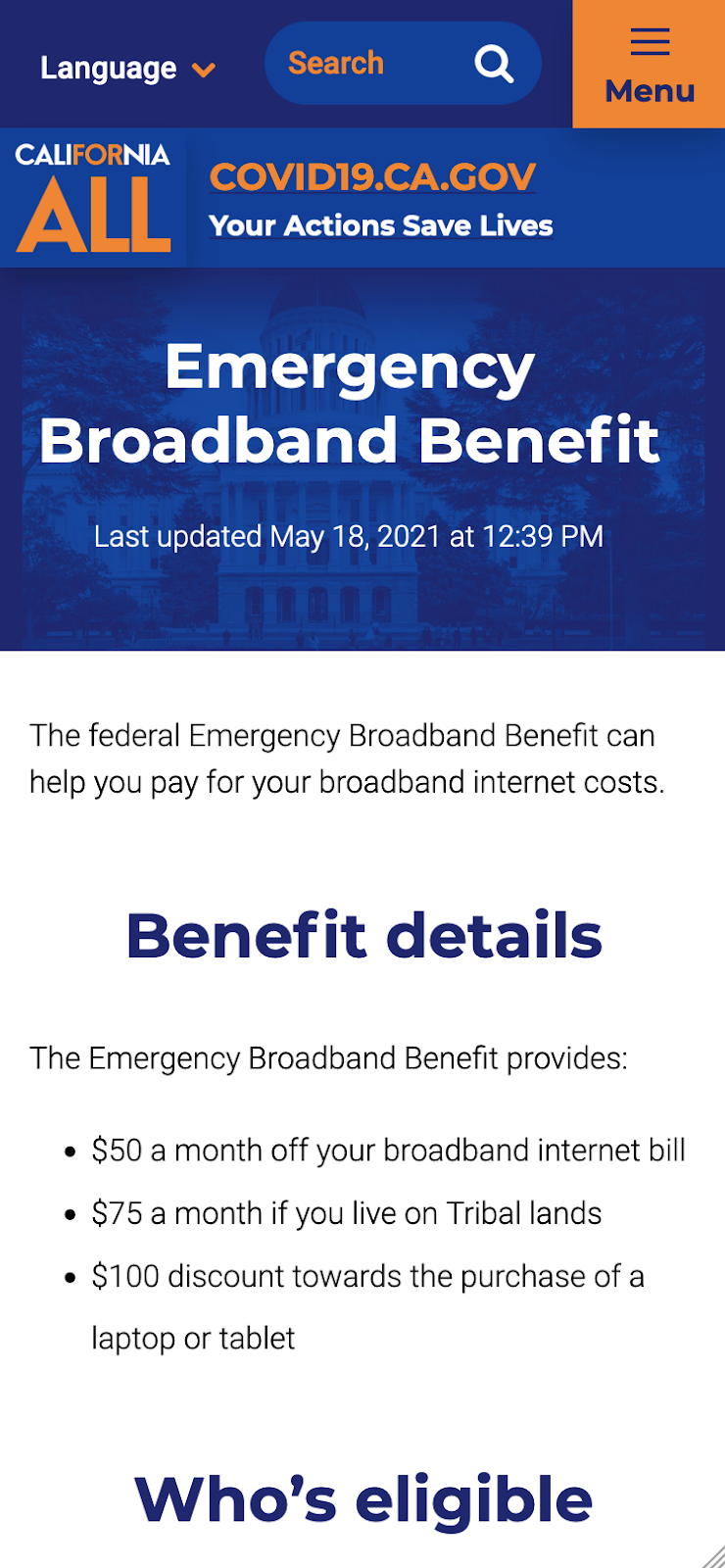This screenshot has width=725, height=1568.
Task: Tap the Search input field
Action: [x=362, y=64]
